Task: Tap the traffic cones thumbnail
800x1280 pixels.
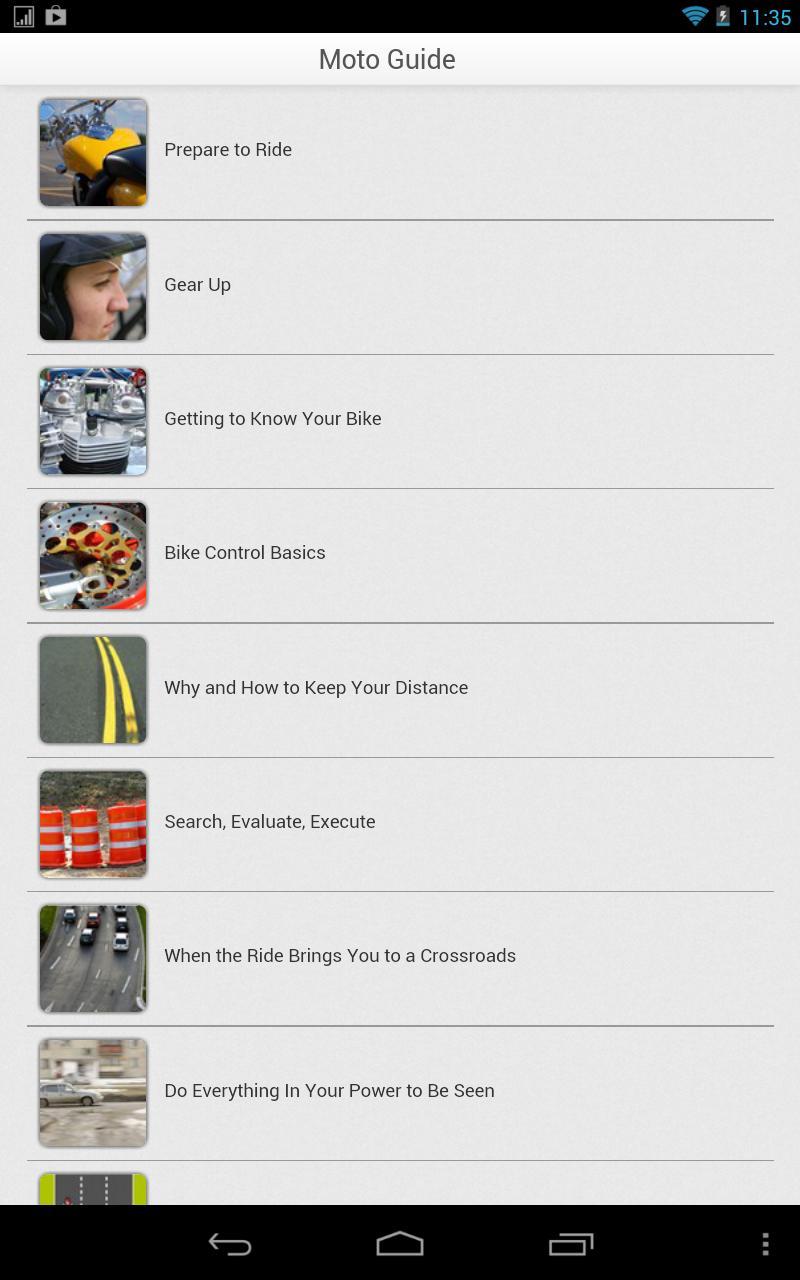Action: [92, 823]
